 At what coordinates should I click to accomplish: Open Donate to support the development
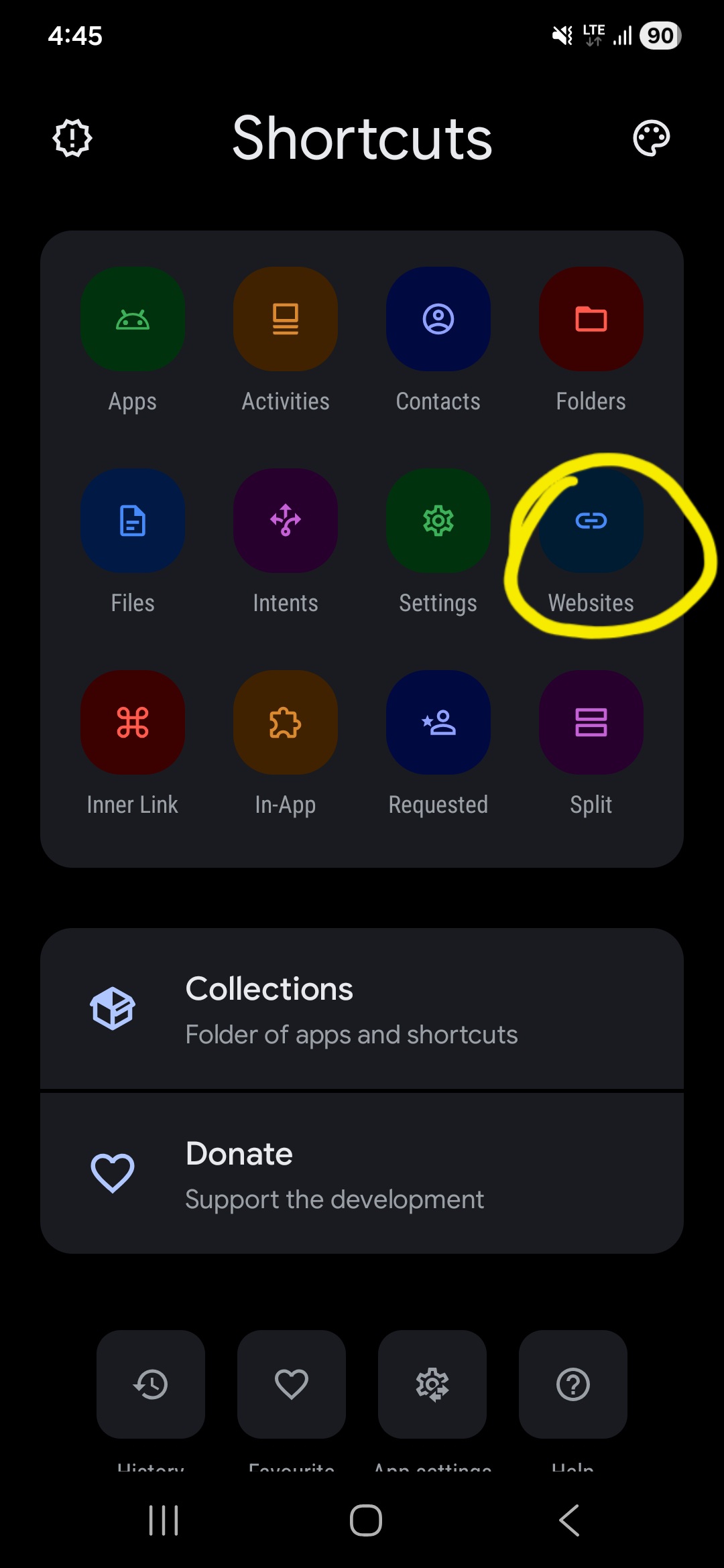362,1173
